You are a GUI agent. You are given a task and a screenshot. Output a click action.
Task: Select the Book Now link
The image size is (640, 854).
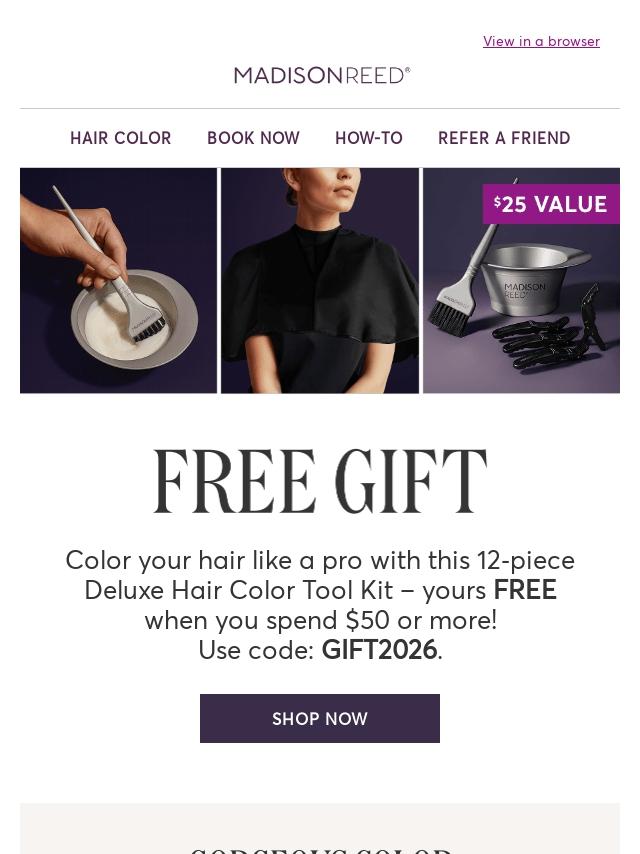pyautogui.click(x=253, y=138)
